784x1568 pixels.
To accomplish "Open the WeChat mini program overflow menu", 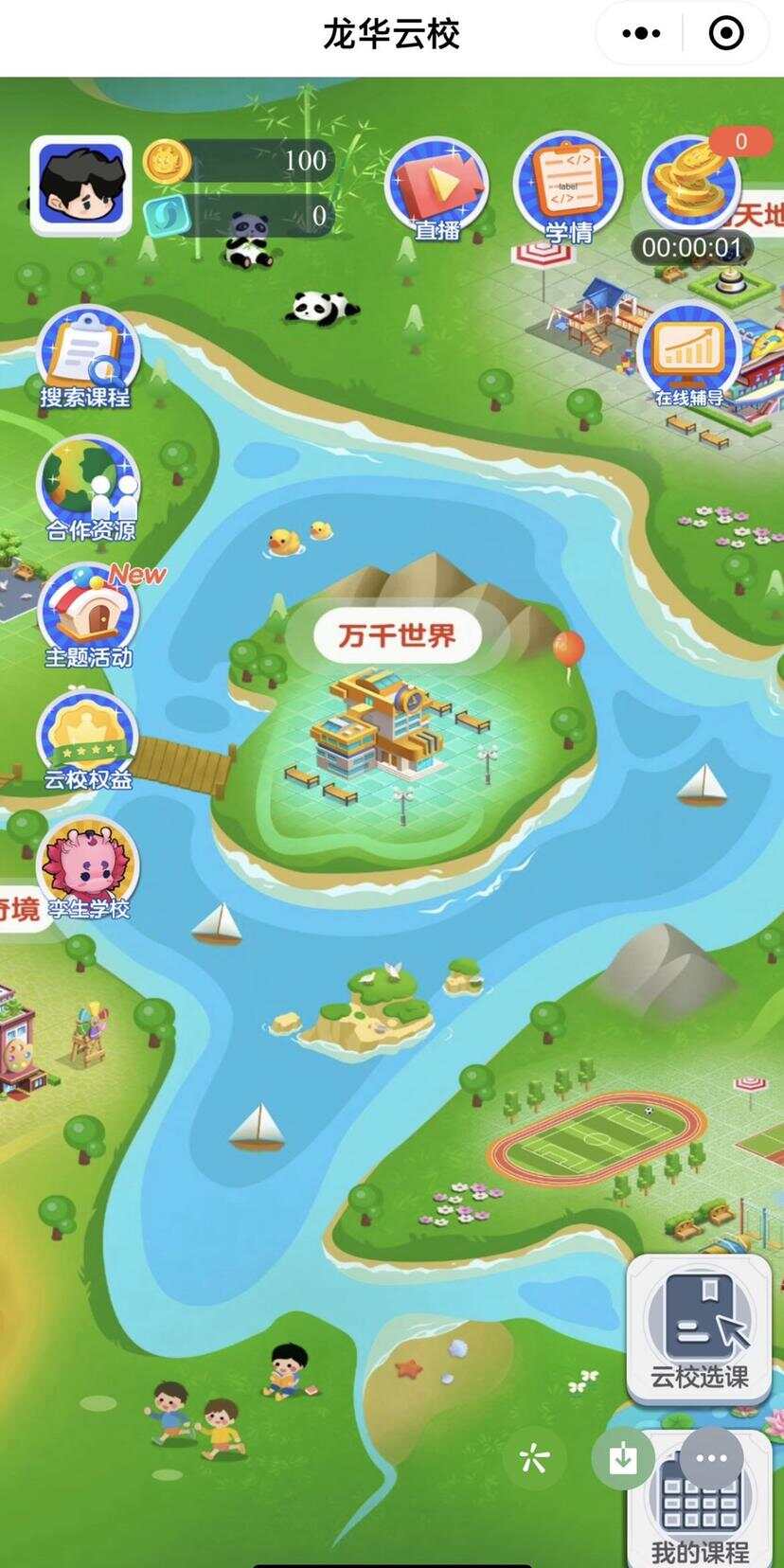I will click(x=641, y=34).
